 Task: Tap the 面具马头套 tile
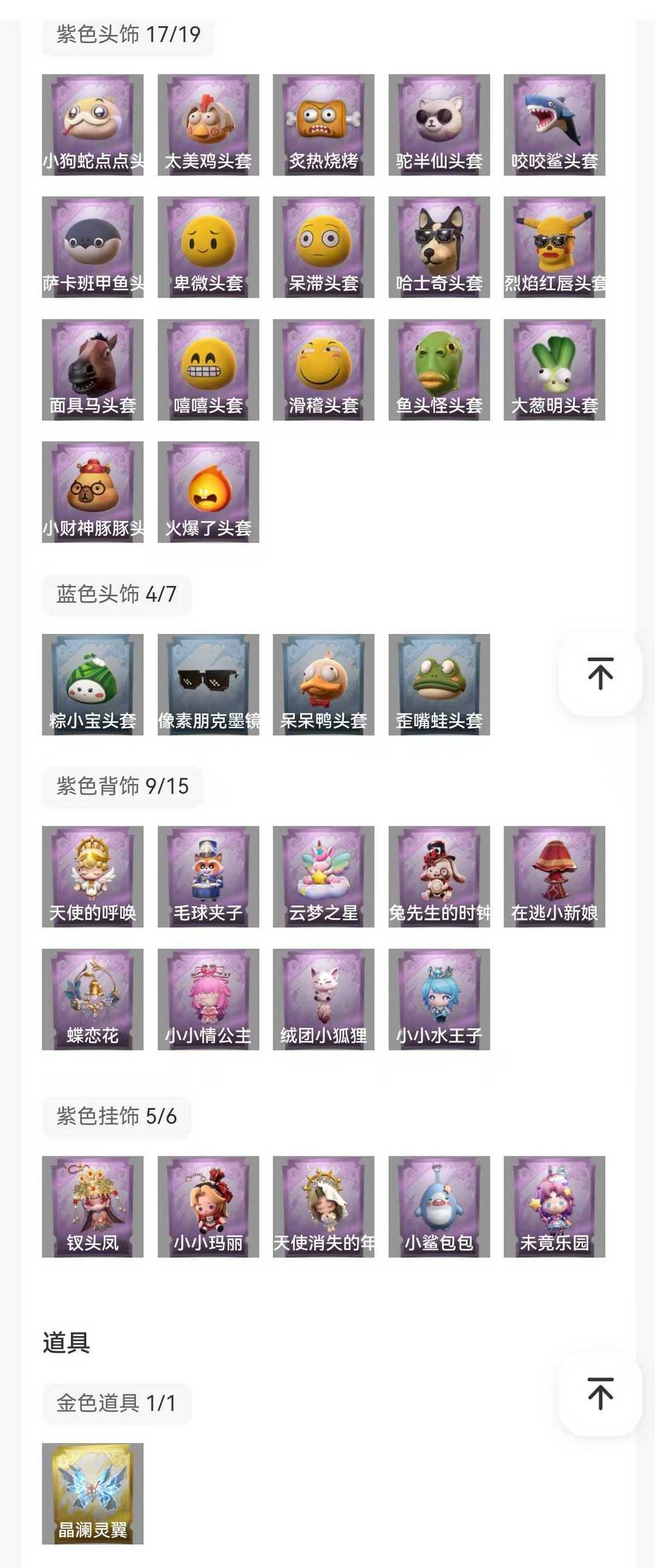pos(93,370)
